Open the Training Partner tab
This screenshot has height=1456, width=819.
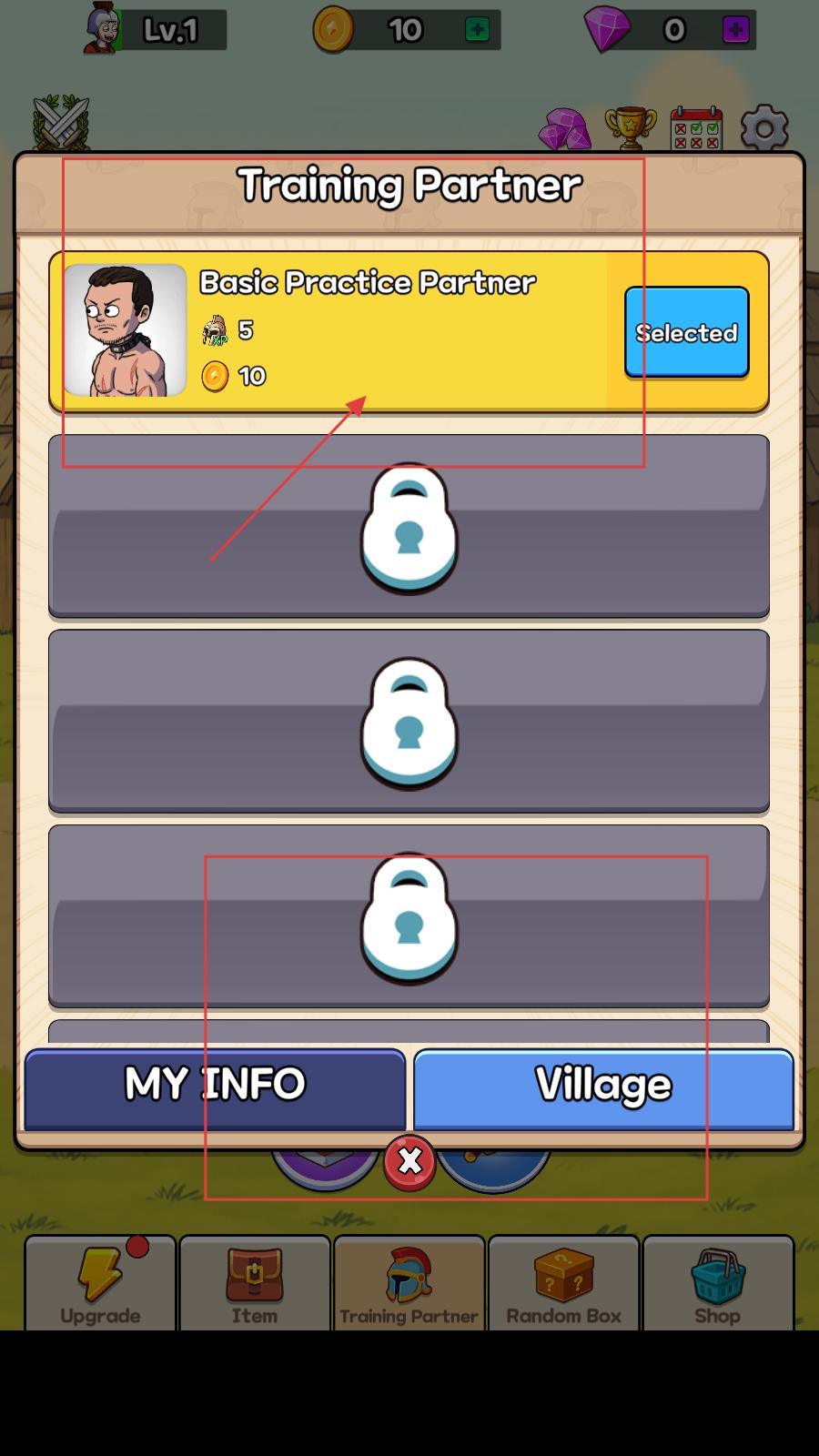(409, 1283)
